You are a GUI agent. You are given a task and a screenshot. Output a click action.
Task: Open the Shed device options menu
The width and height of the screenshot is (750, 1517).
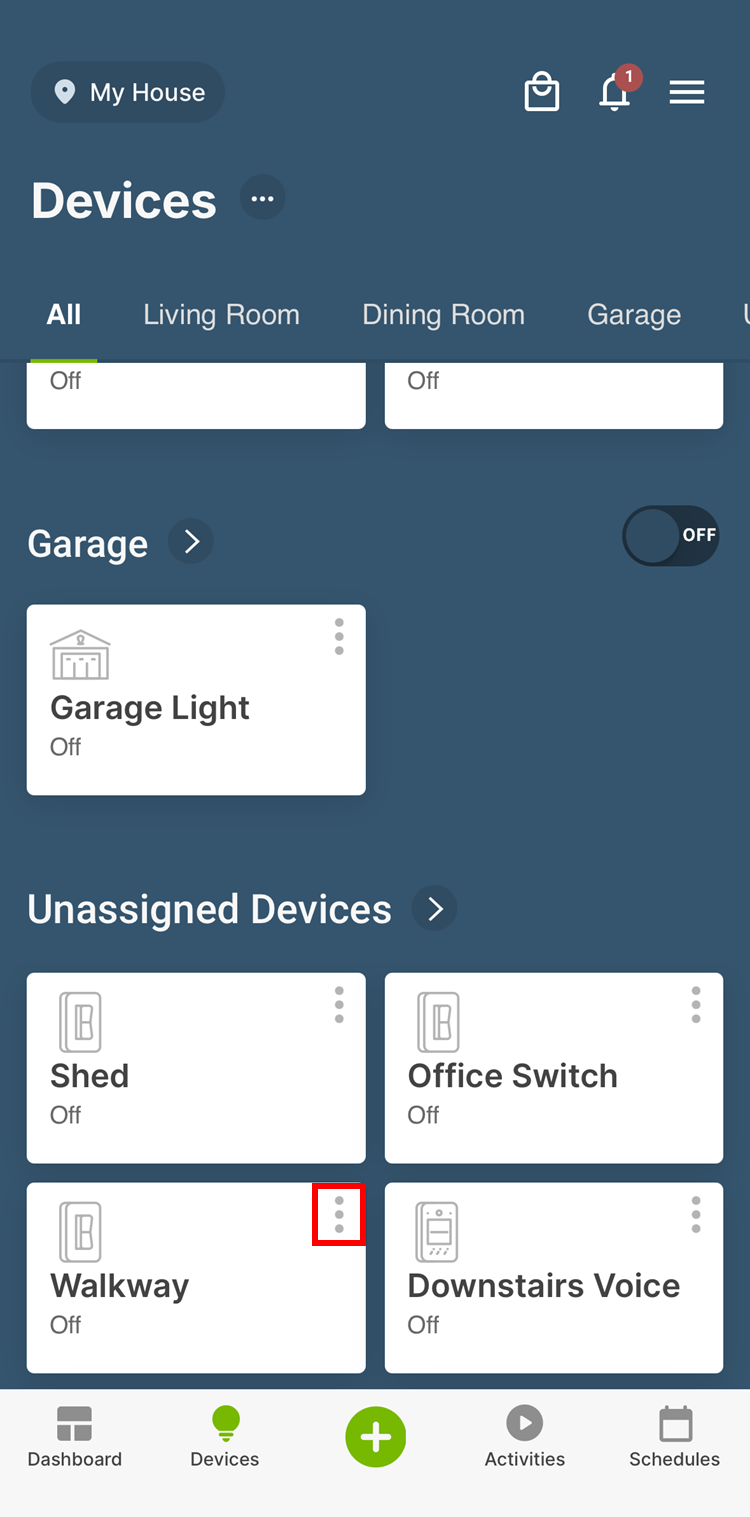(338, 1006)
